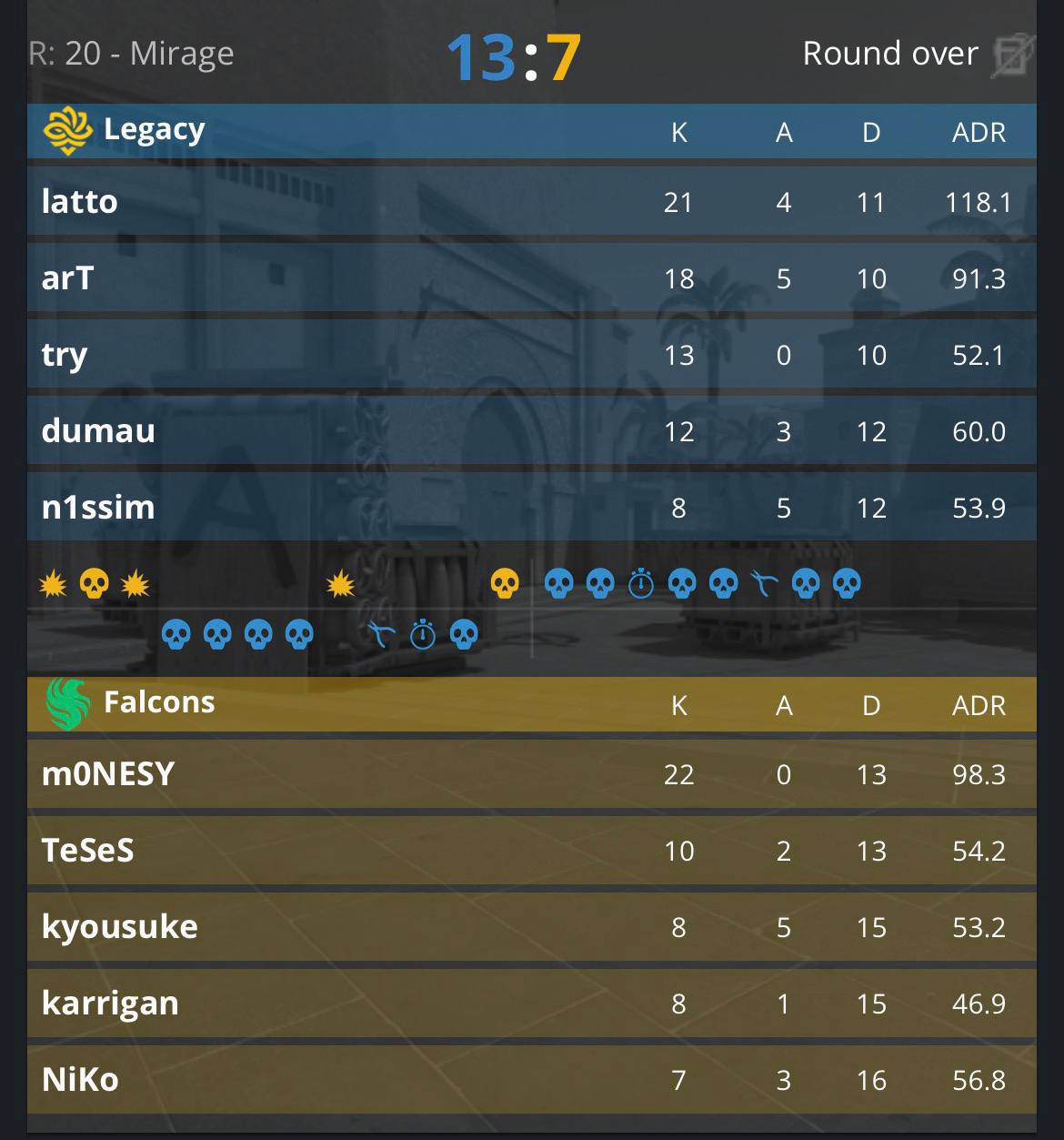
Task: Tap on n1ssim's row
Action: click(x=532, y=508)
